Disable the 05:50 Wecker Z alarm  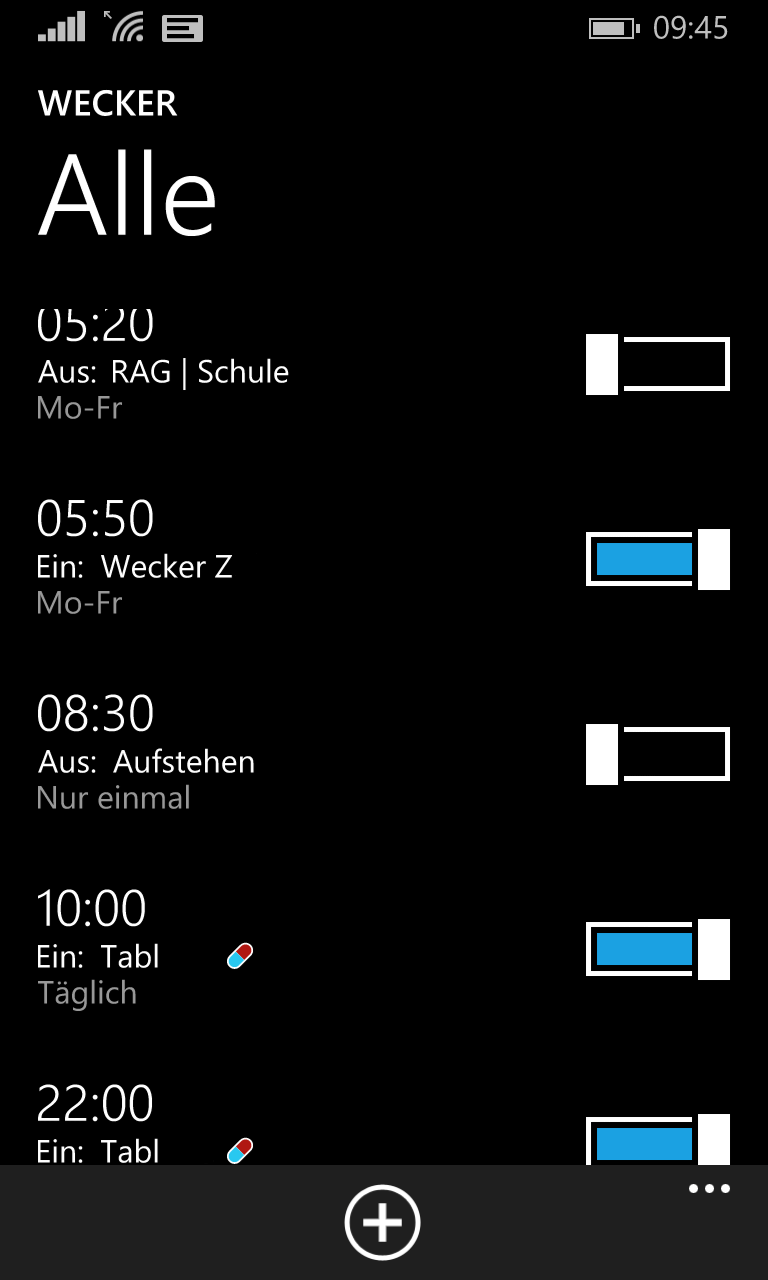(x=658, y=559)
